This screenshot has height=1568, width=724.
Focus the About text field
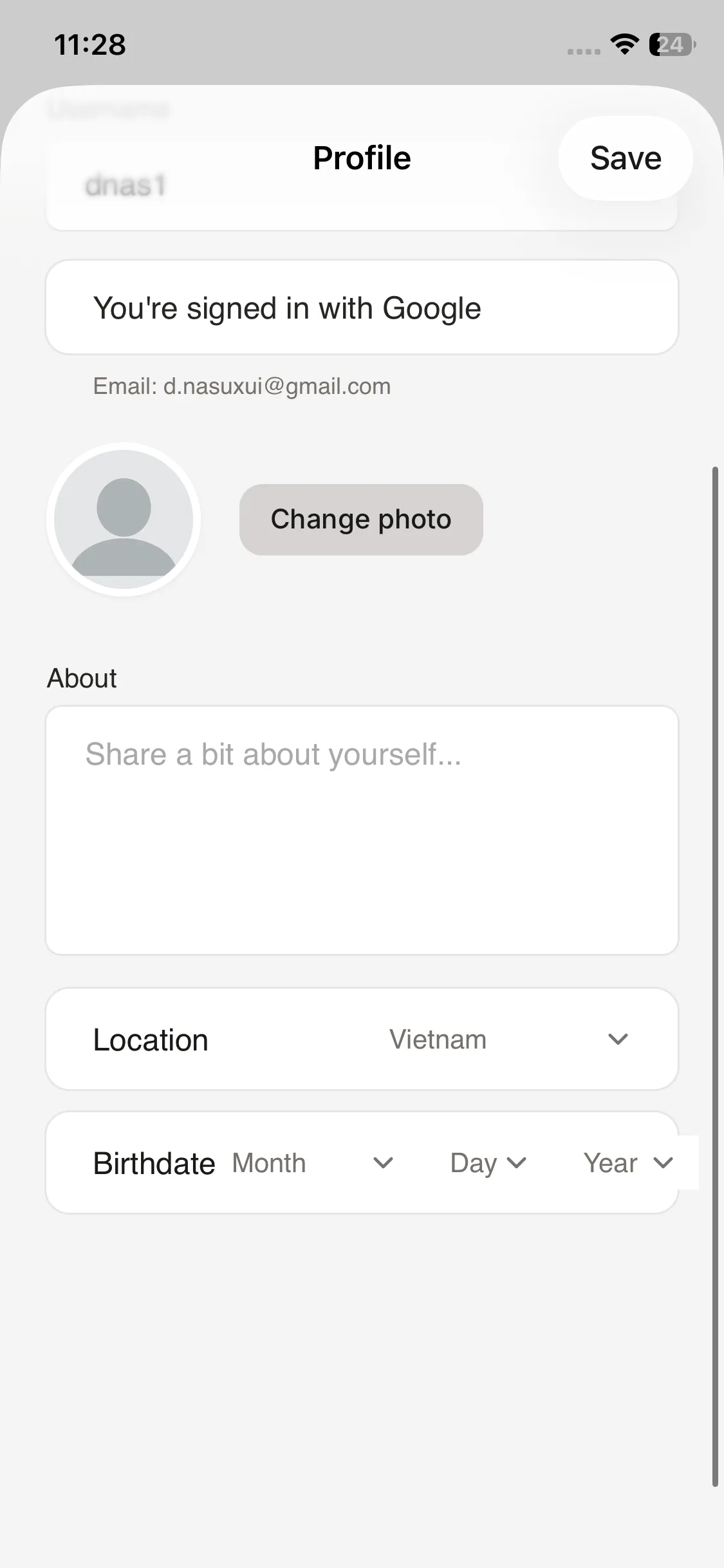362,830
